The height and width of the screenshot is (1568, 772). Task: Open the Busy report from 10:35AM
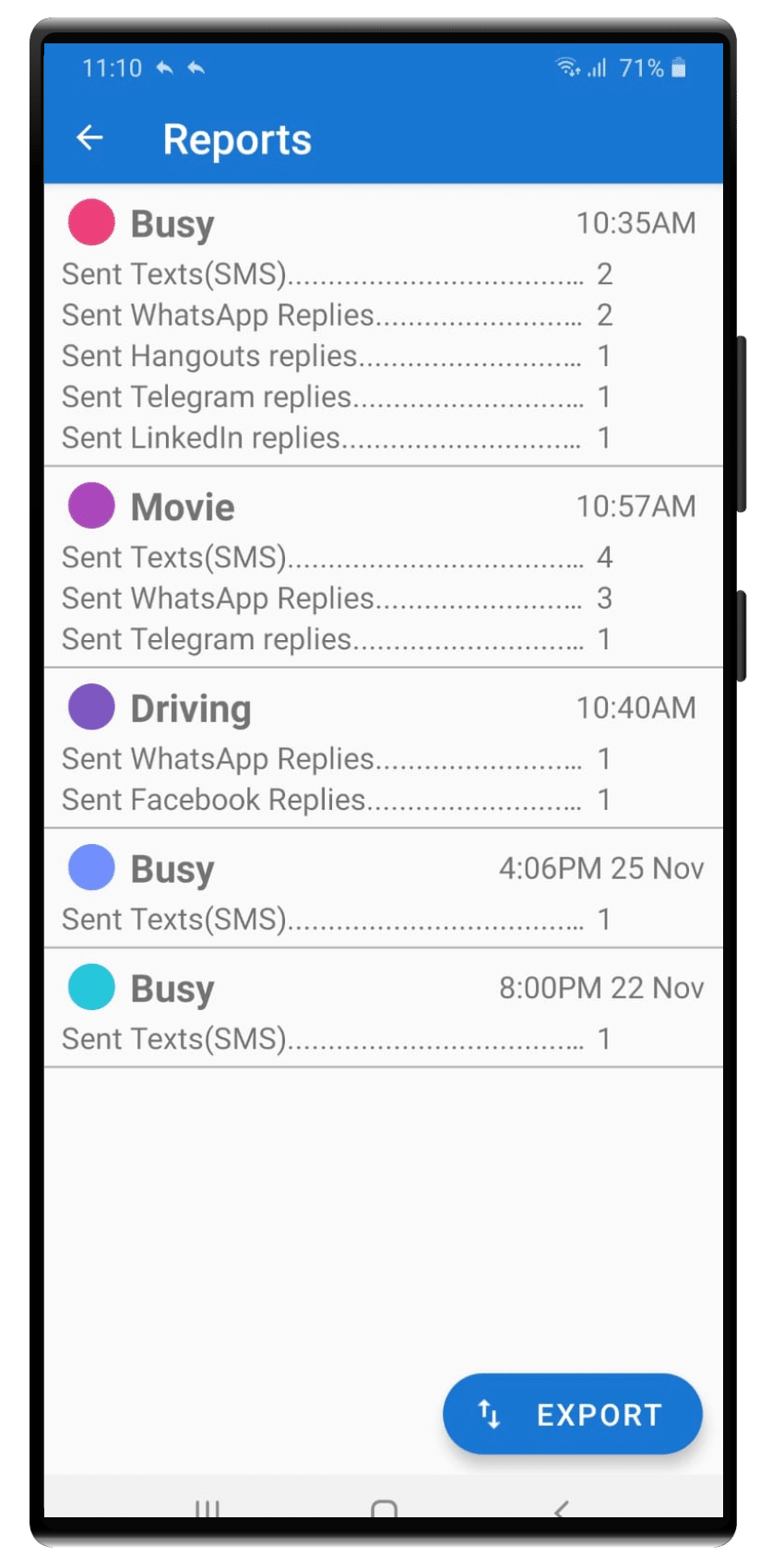click(x=383, y=325)
